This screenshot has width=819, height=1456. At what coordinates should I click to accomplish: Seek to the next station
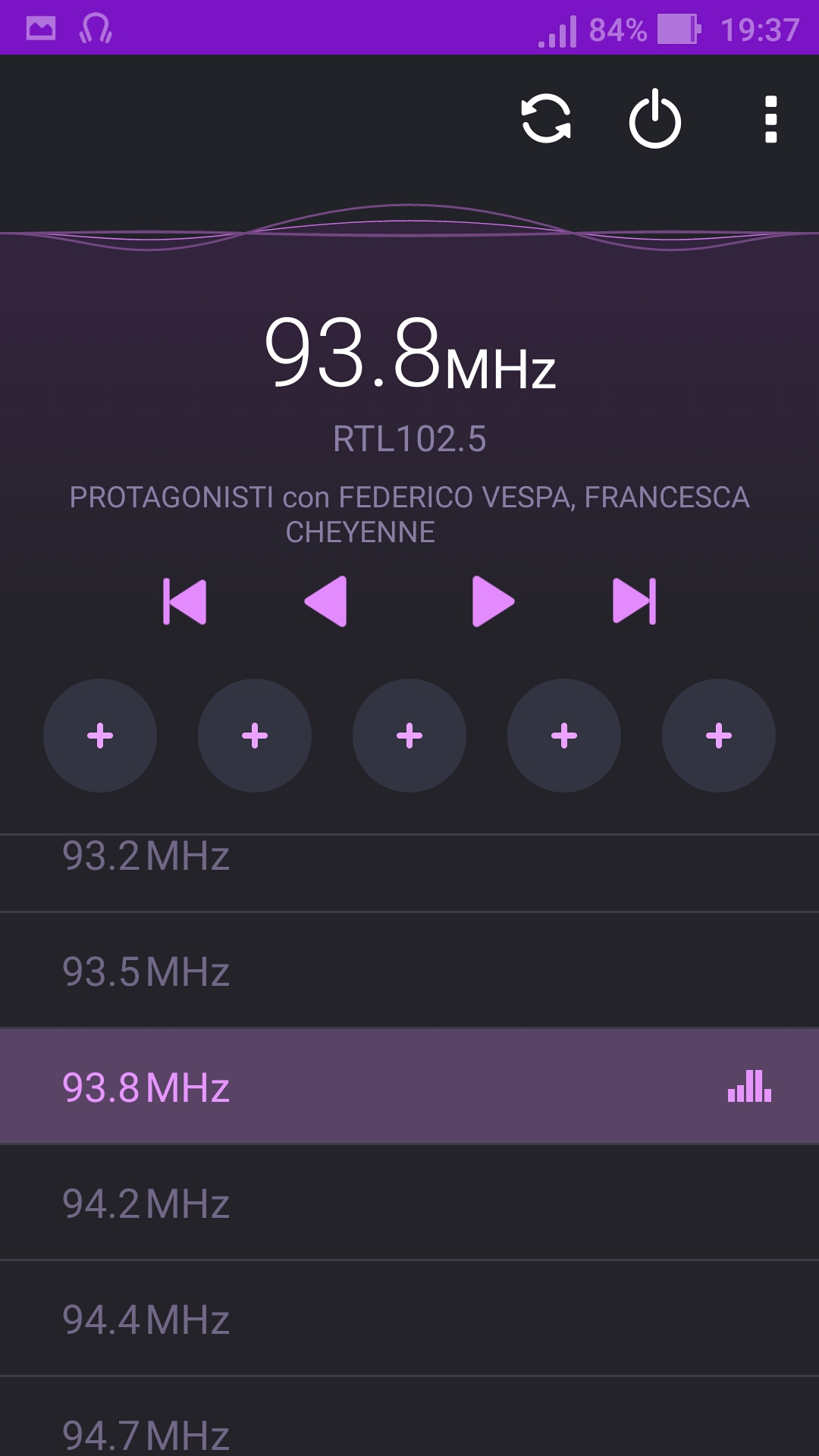[x=635, y=602]
